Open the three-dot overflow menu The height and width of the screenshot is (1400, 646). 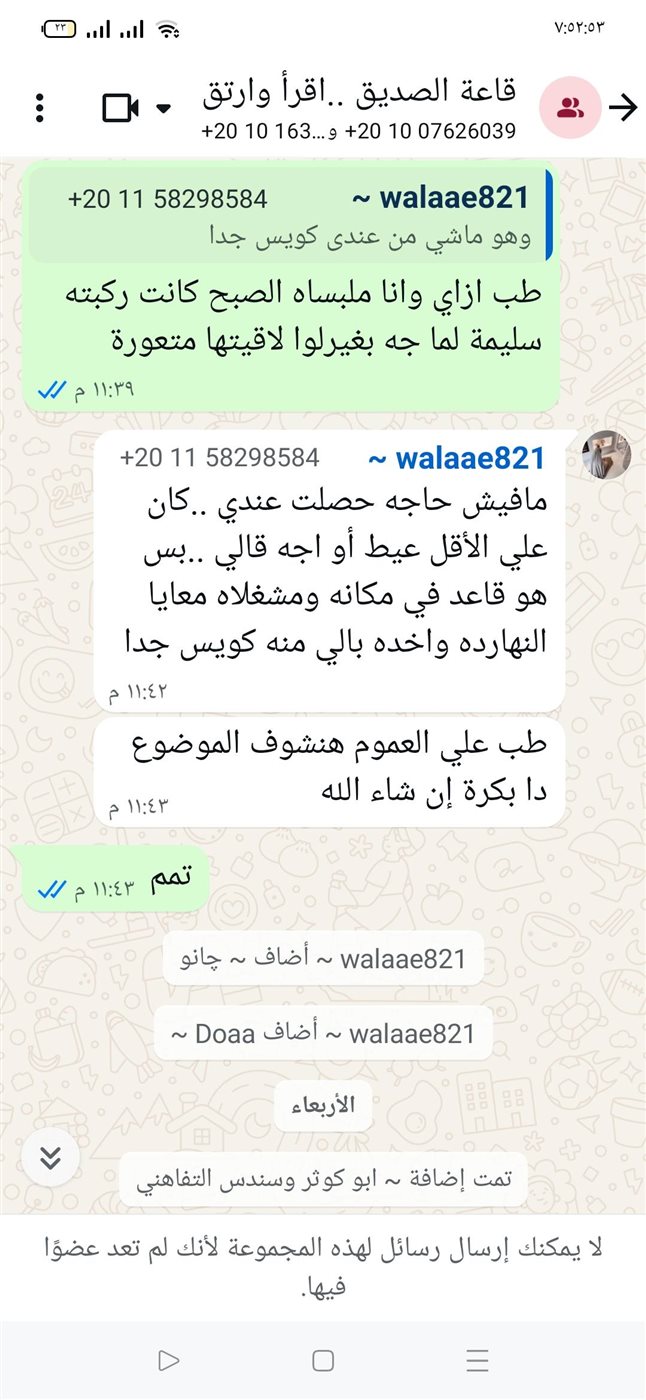(x=39, y=108)
